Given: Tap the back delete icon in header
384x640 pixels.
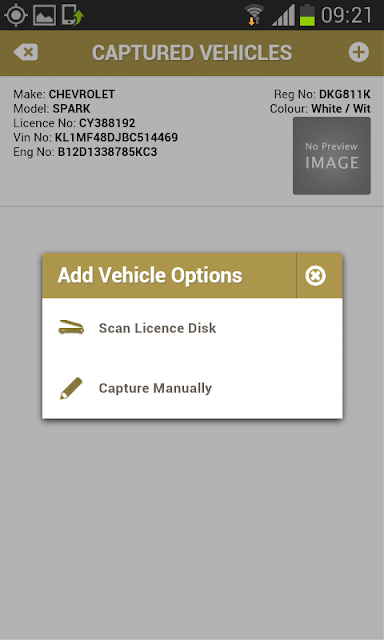Looking at the screenshot, I should (x=26, y=53).
